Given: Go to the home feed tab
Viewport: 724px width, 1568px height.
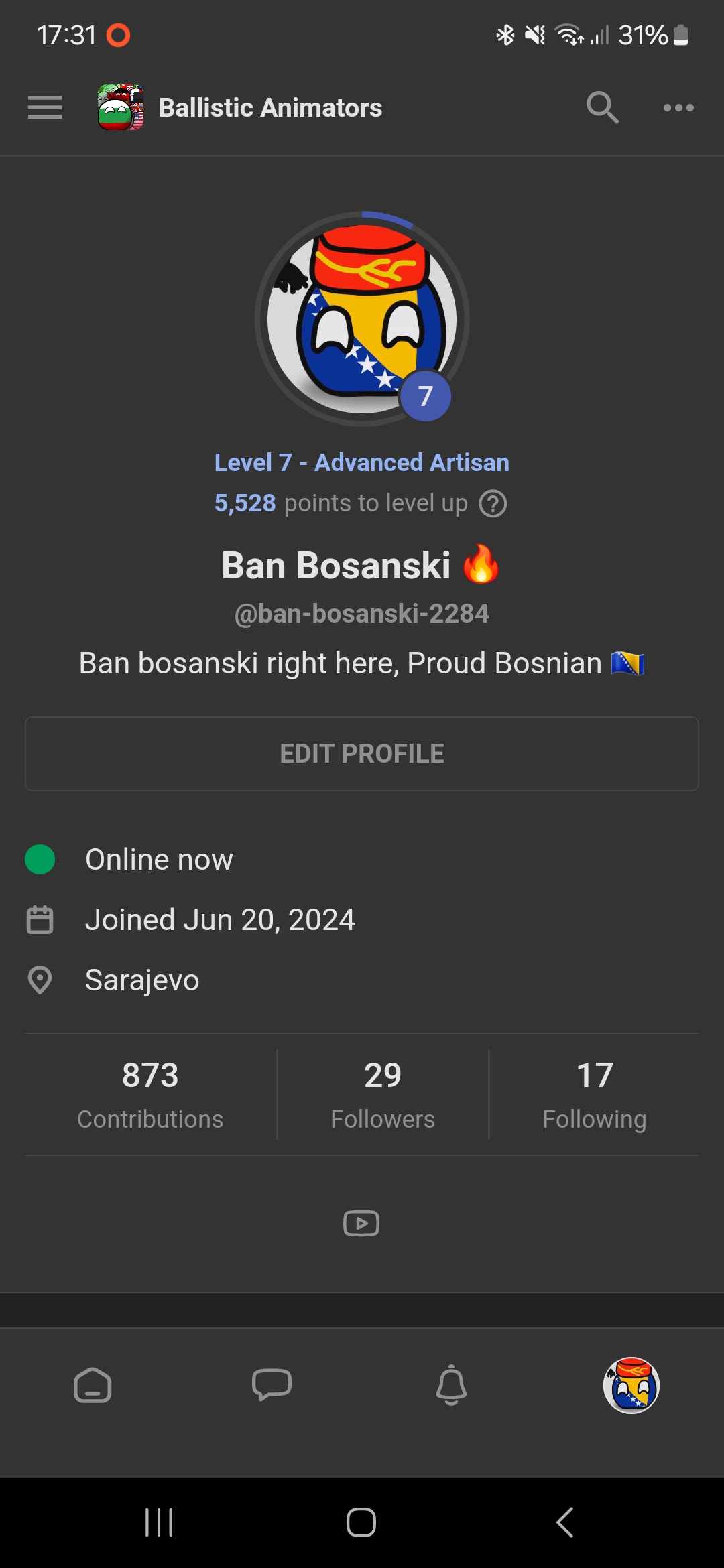Looking at the screenshot, I should tap(93, 1385).
